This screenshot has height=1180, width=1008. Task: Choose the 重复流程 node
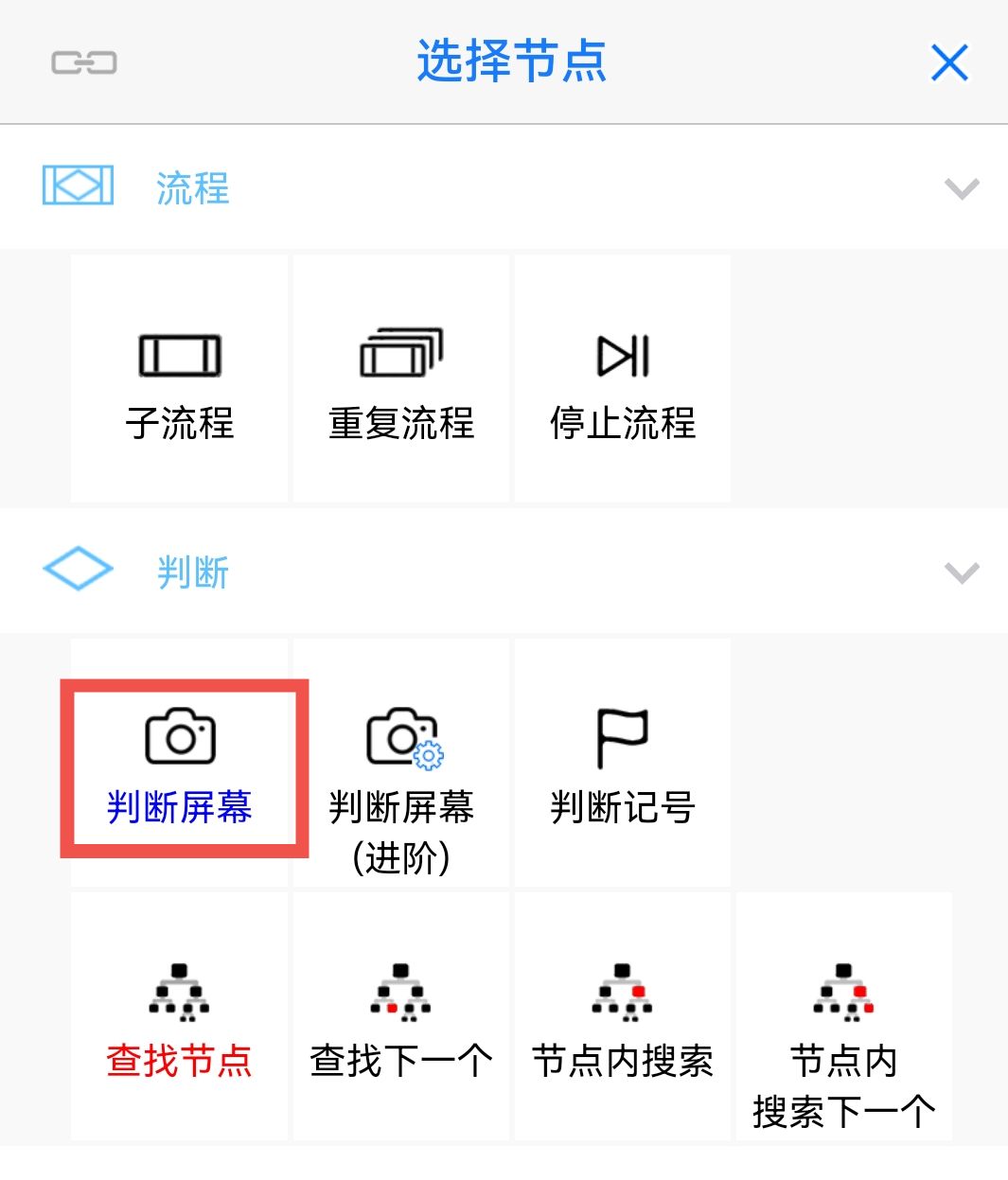(x=401, y=380)
